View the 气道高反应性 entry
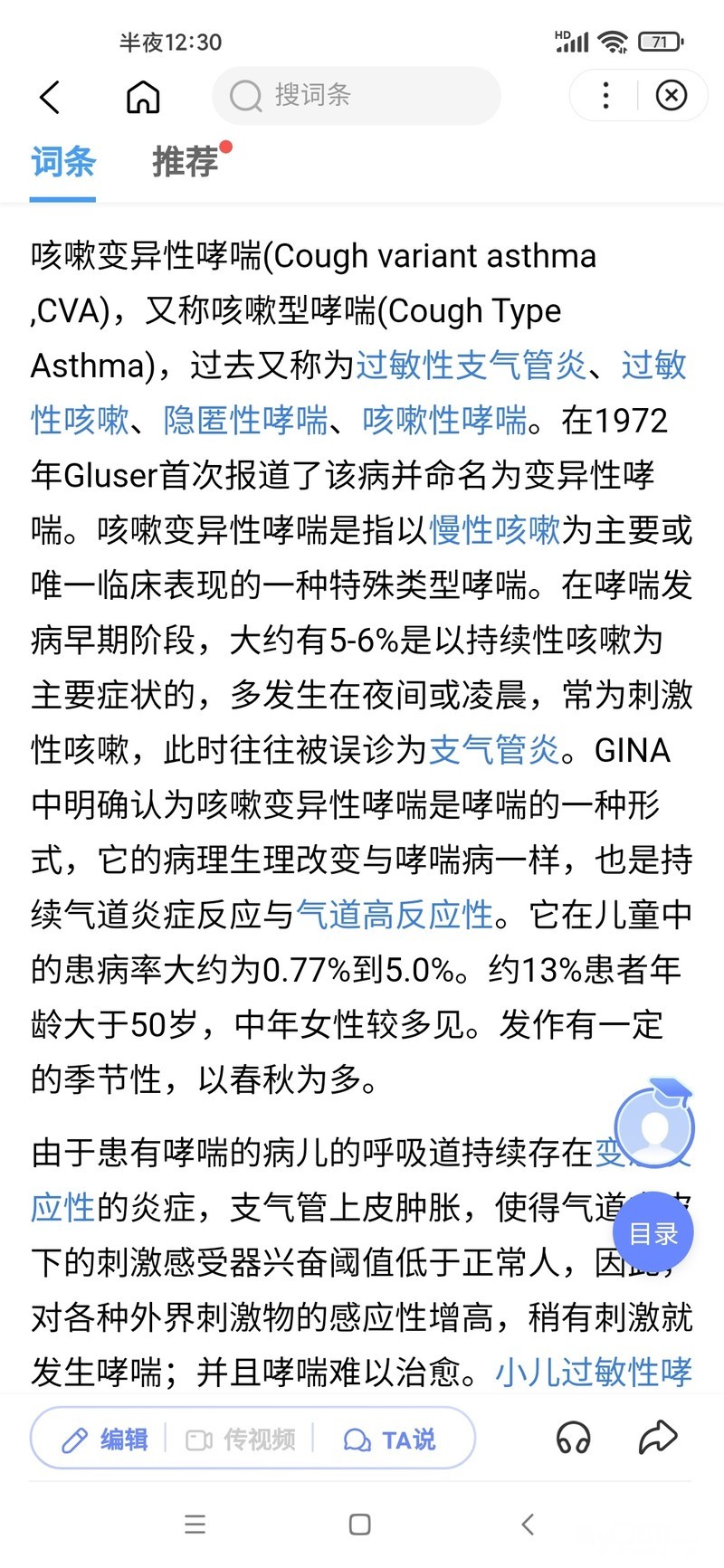724x1568 pixels. [395, 915]
